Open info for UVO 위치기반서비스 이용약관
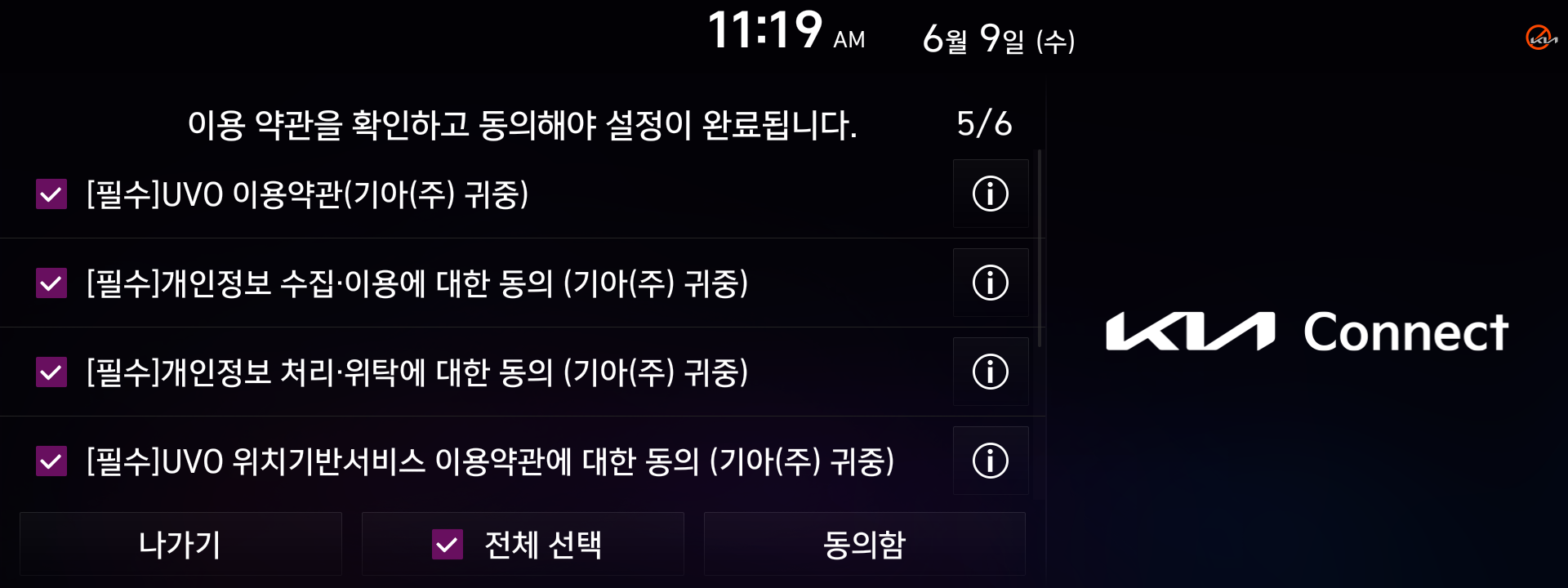Viewport: 1568px width, 588px height. tap(990, 461)
